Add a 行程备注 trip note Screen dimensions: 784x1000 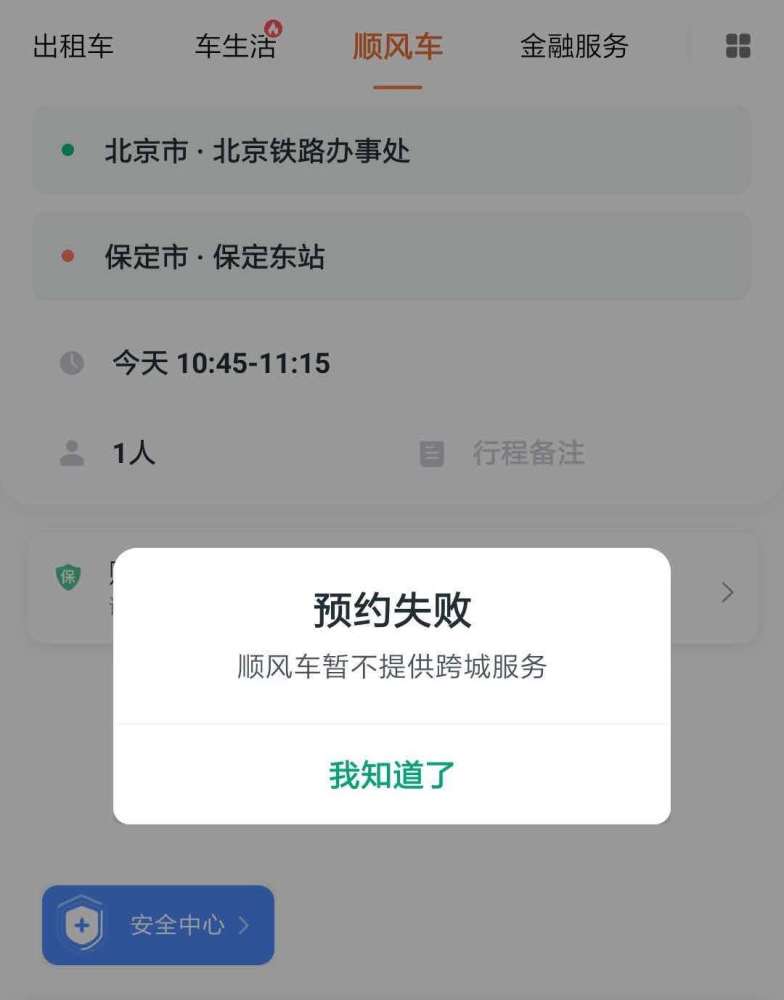[527, 454]
